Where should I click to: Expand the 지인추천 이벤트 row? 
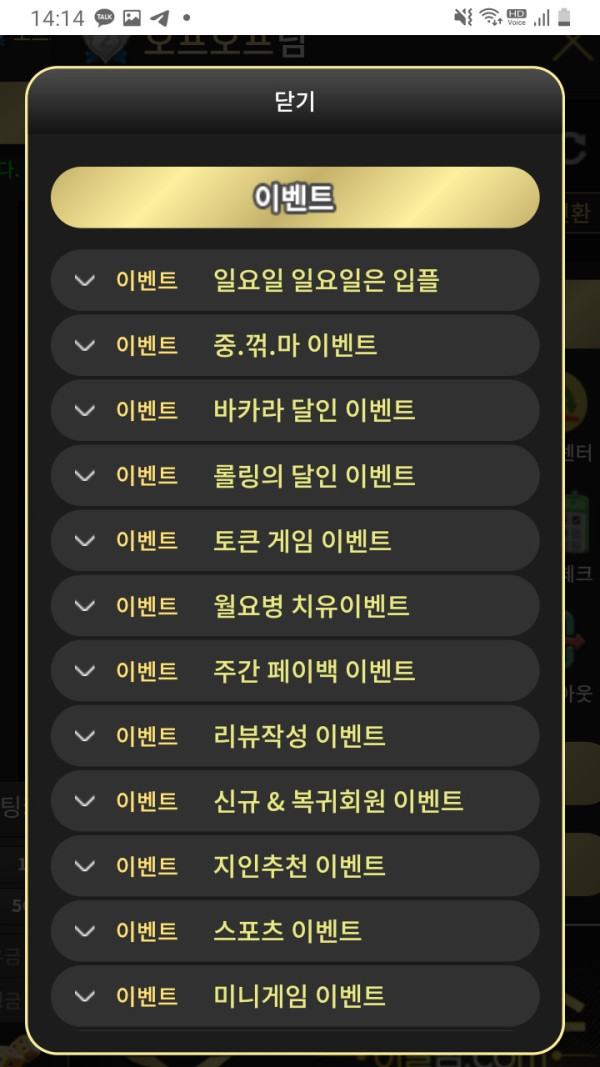point(294,866)
